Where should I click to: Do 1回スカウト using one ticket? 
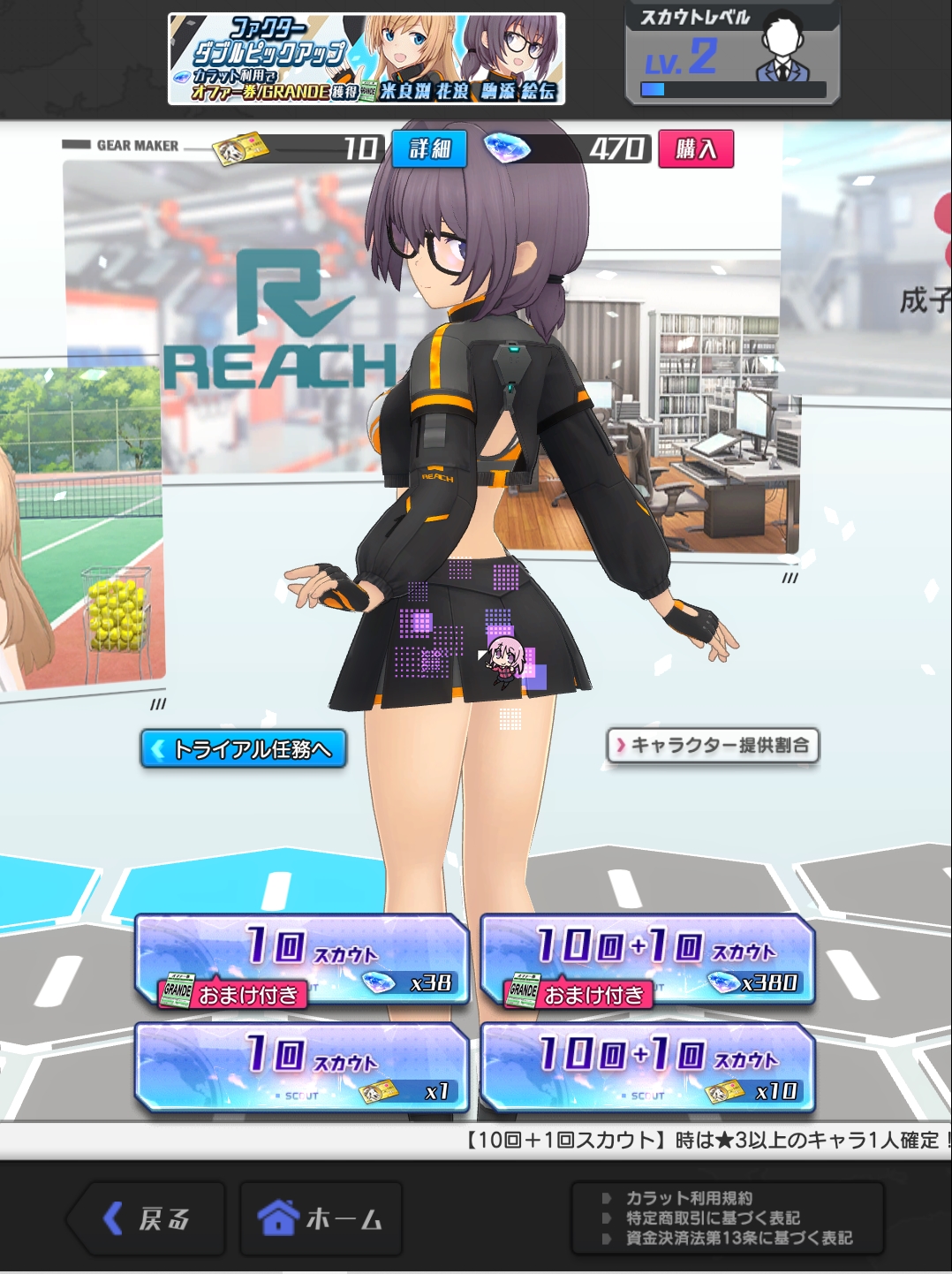[301, 1067]
